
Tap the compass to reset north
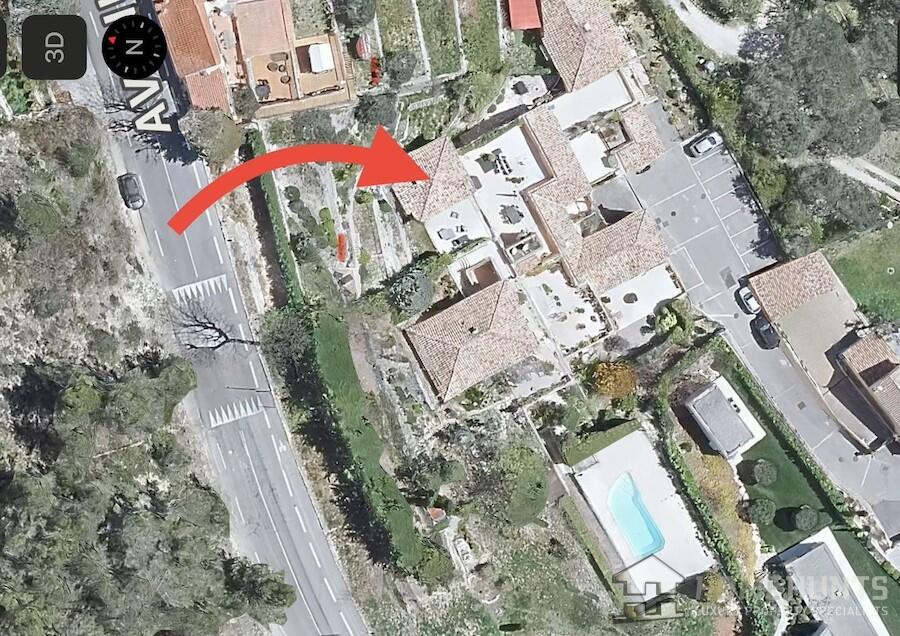[134, 46]
